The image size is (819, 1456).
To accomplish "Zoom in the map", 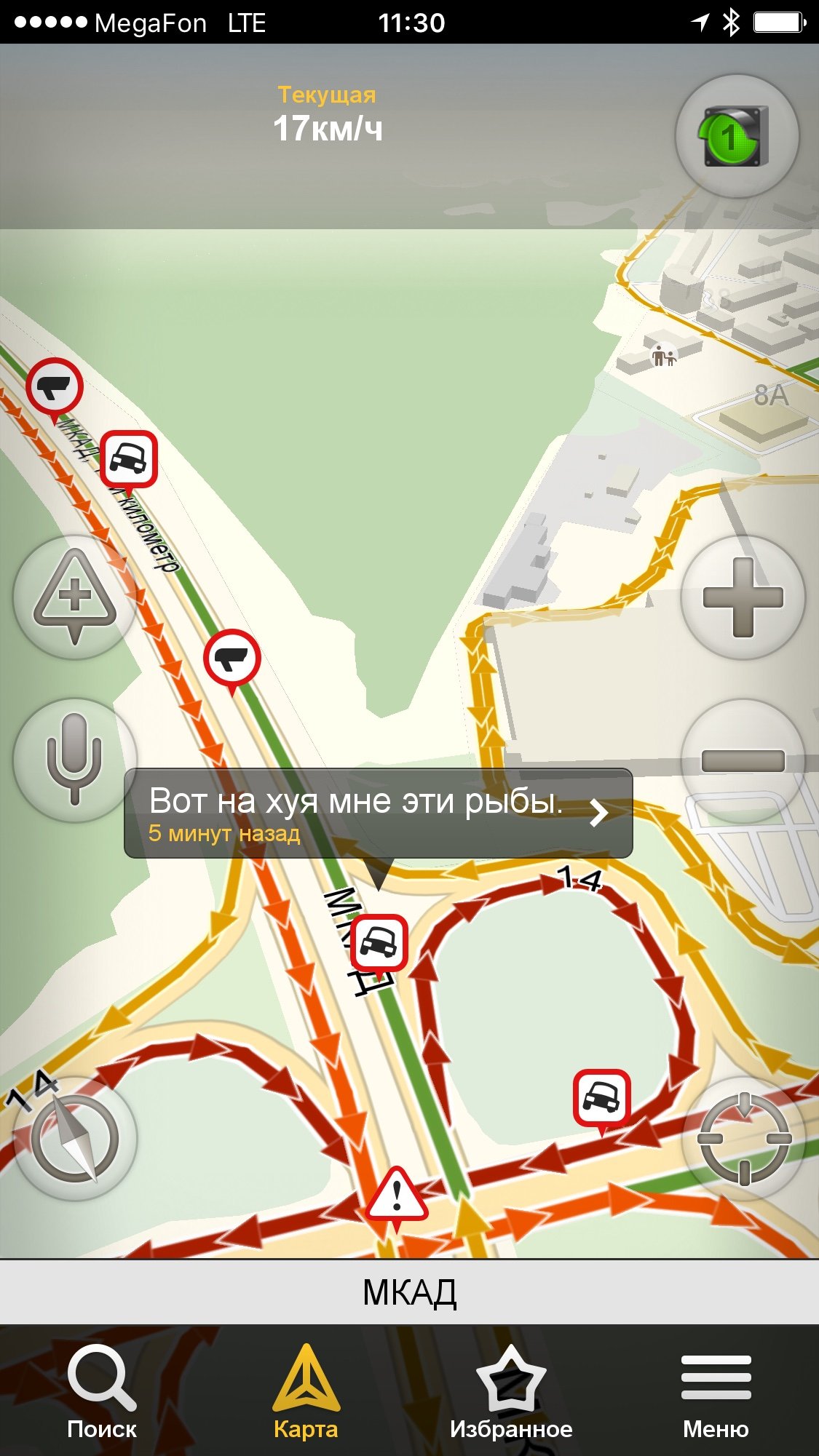I will coord(743,597).
